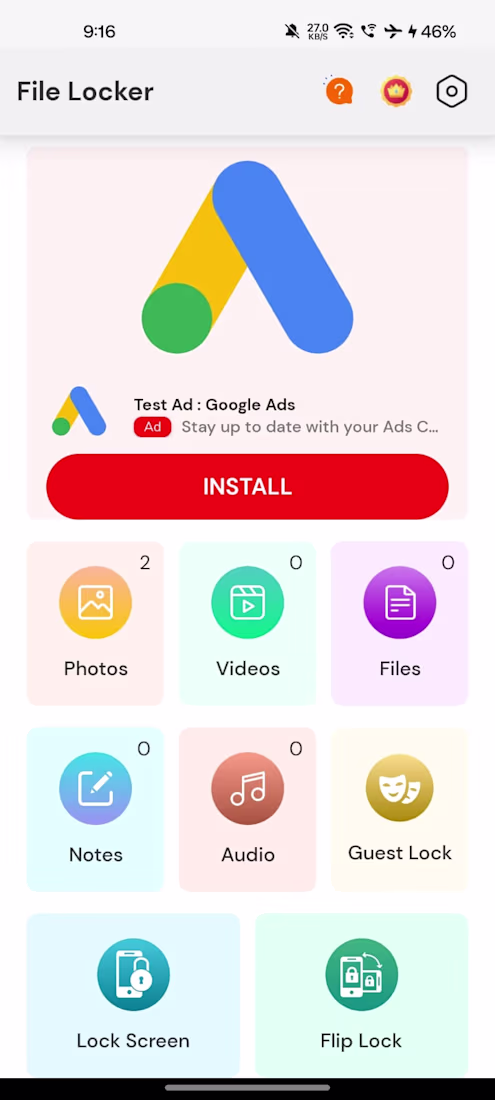
Task: Open the help question mark icon
Action: tap(339, 91)
